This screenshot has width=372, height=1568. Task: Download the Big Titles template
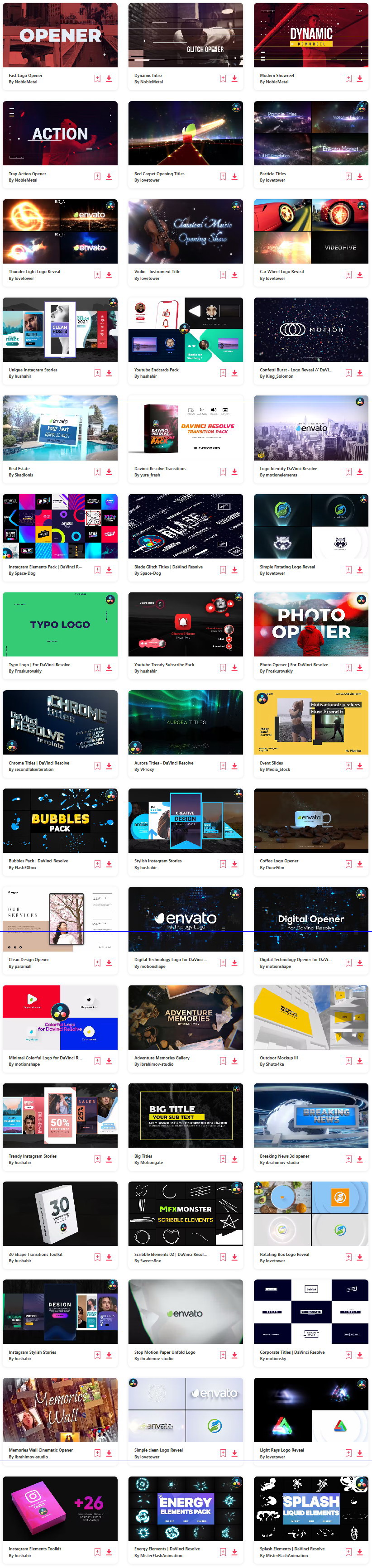pyautogui.click(x=234, y=1159)
